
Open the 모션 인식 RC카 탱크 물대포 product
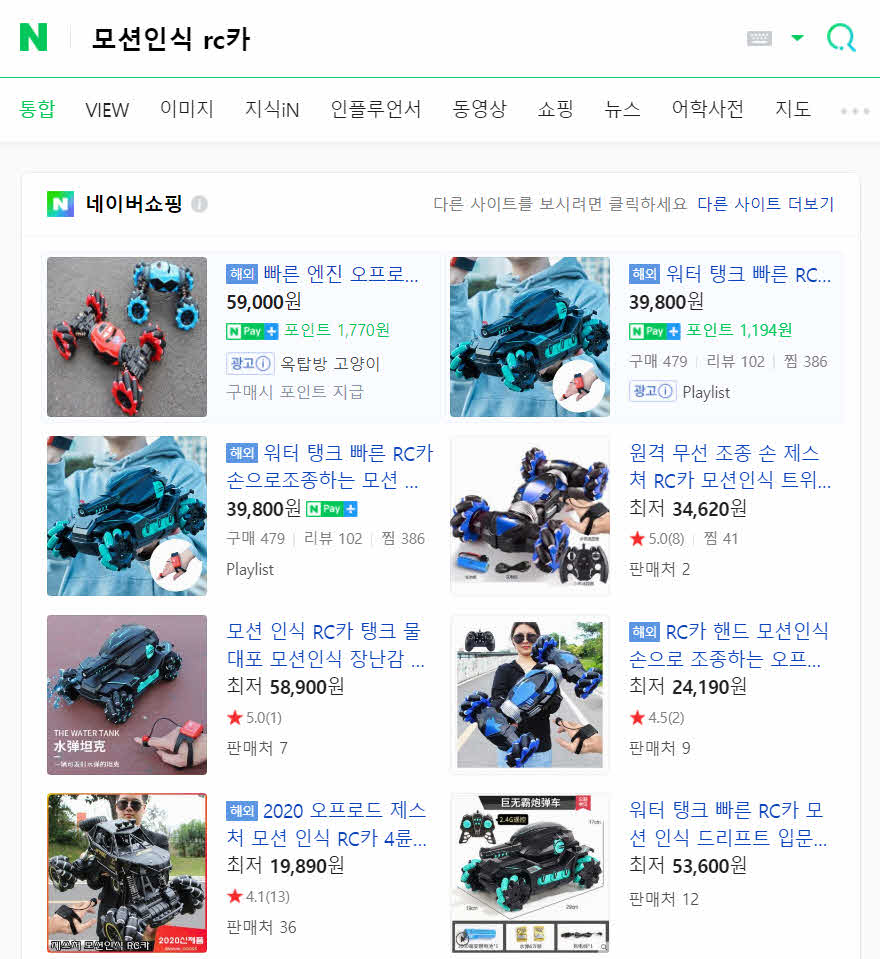coord(325,645)
